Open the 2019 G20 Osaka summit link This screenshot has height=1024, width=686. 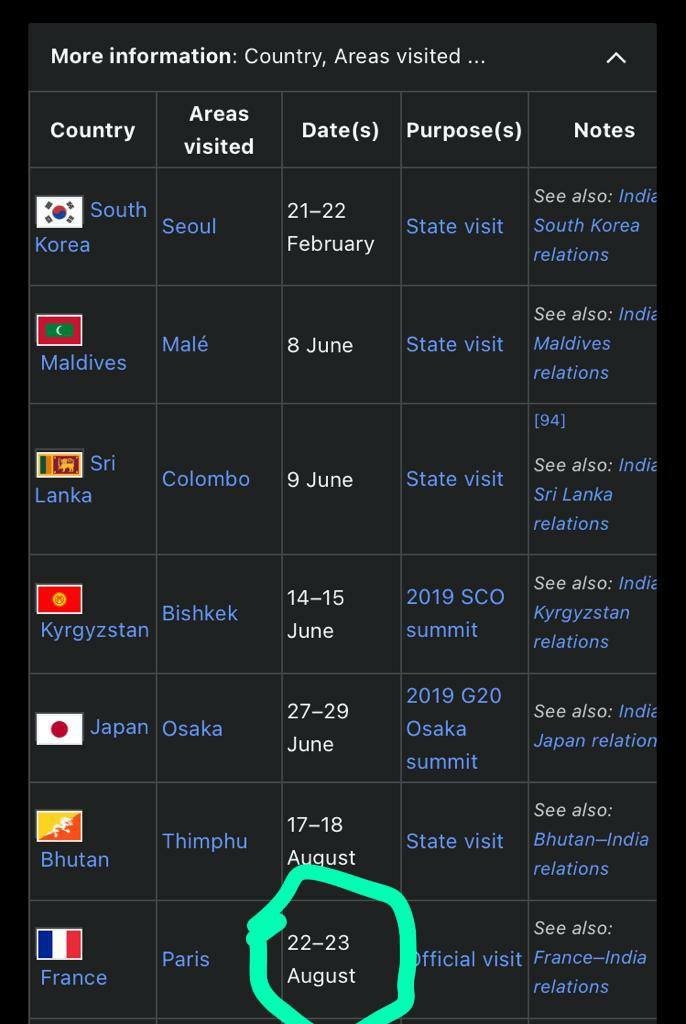pyautogui.click(x=454, y=729)
